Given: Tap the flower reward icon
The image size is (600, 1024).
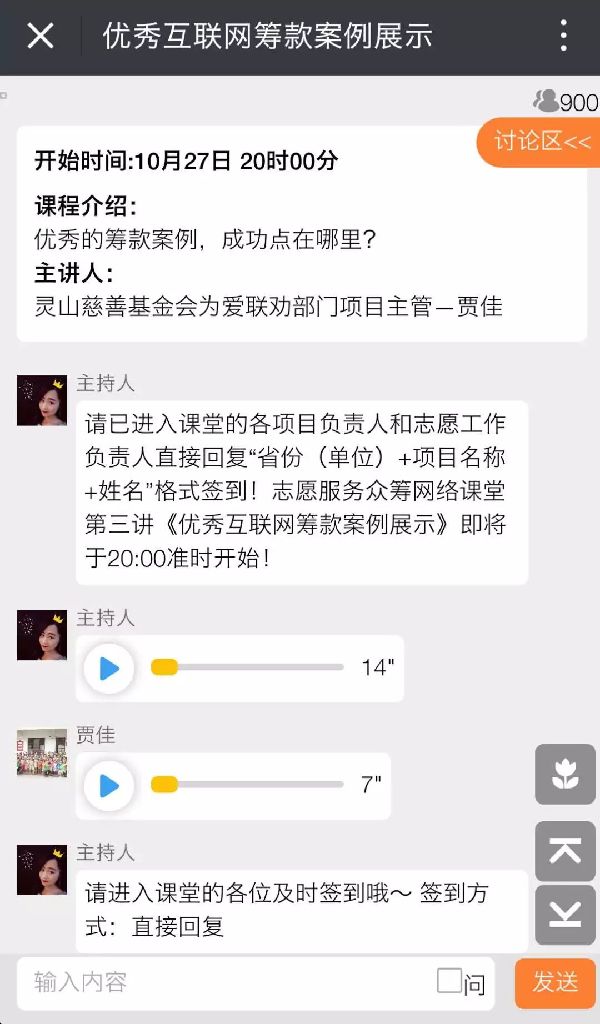Looking at the screenshot, I should tap(565, 774).
